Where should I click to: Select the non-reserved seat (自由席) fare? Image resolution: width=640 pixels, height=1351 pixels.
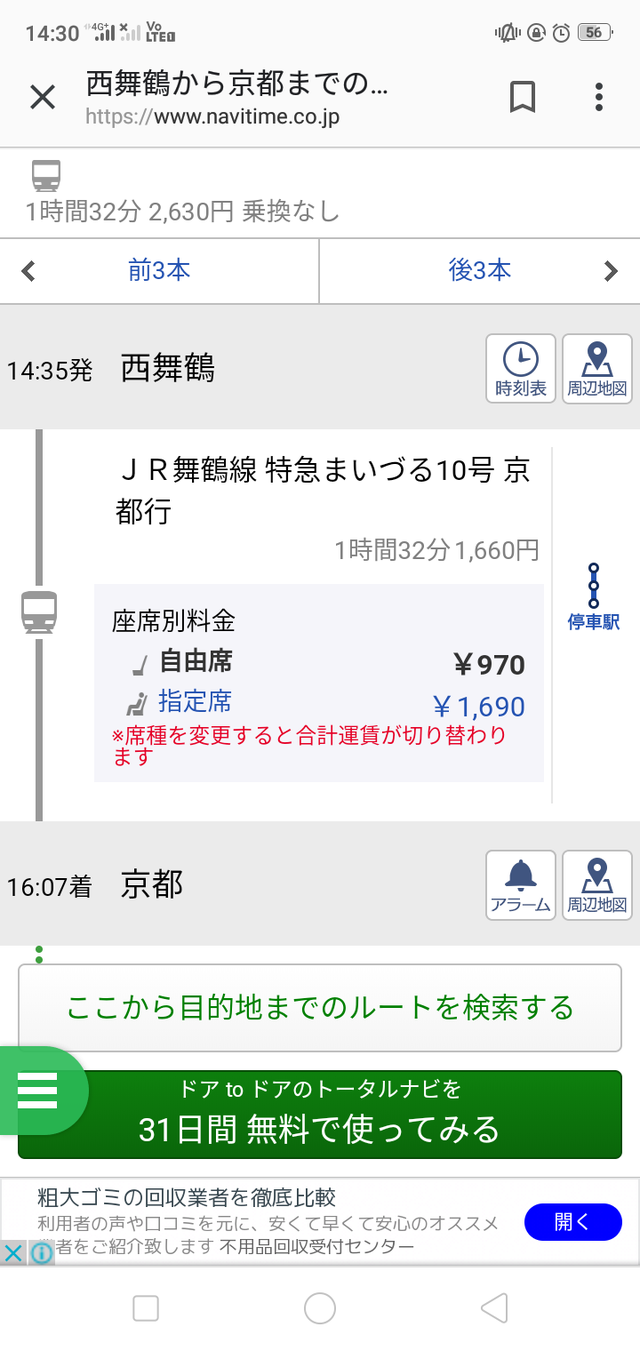click(196, 662)
